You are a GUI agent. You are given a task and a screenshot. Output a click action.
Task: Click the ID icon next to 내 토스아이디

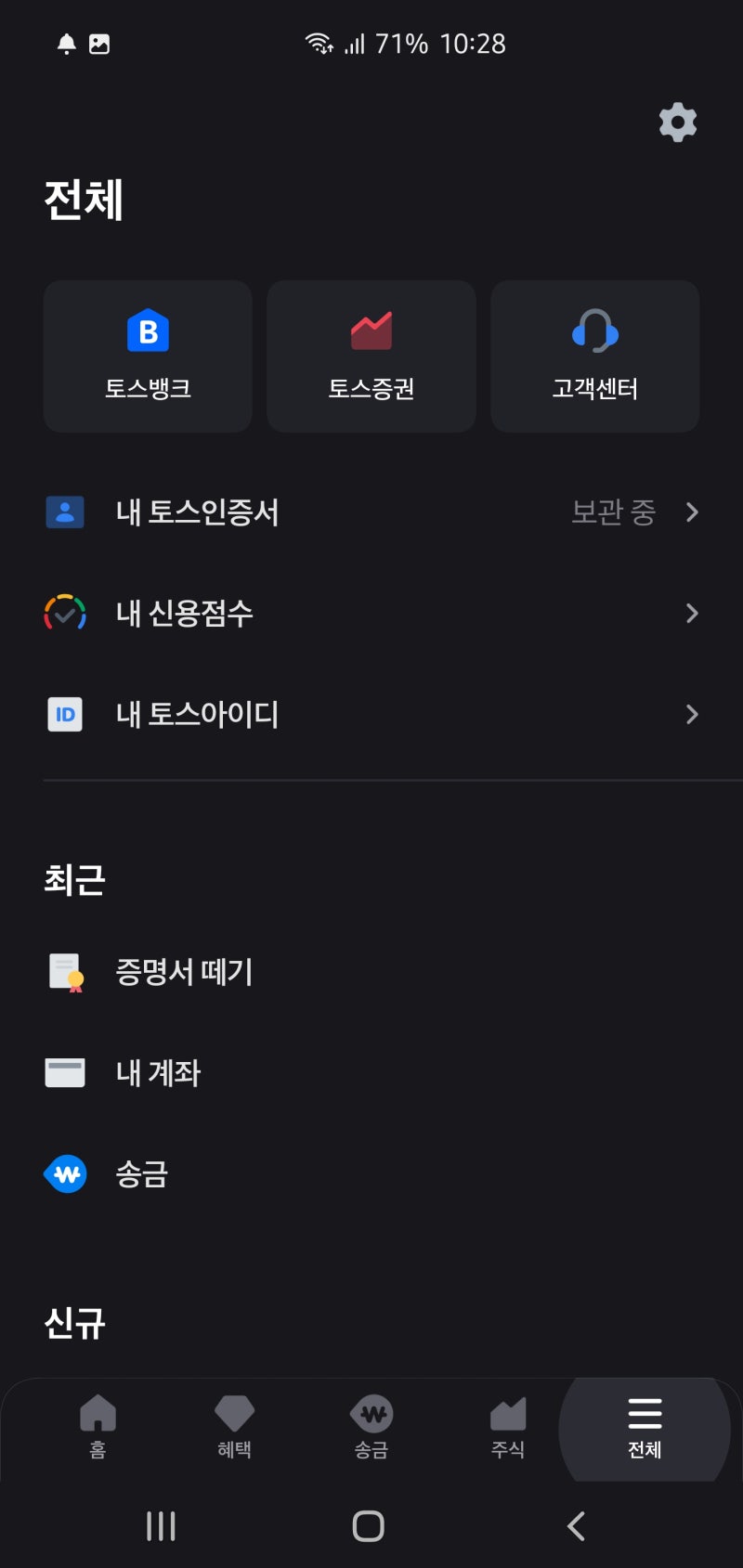(64, 714)
